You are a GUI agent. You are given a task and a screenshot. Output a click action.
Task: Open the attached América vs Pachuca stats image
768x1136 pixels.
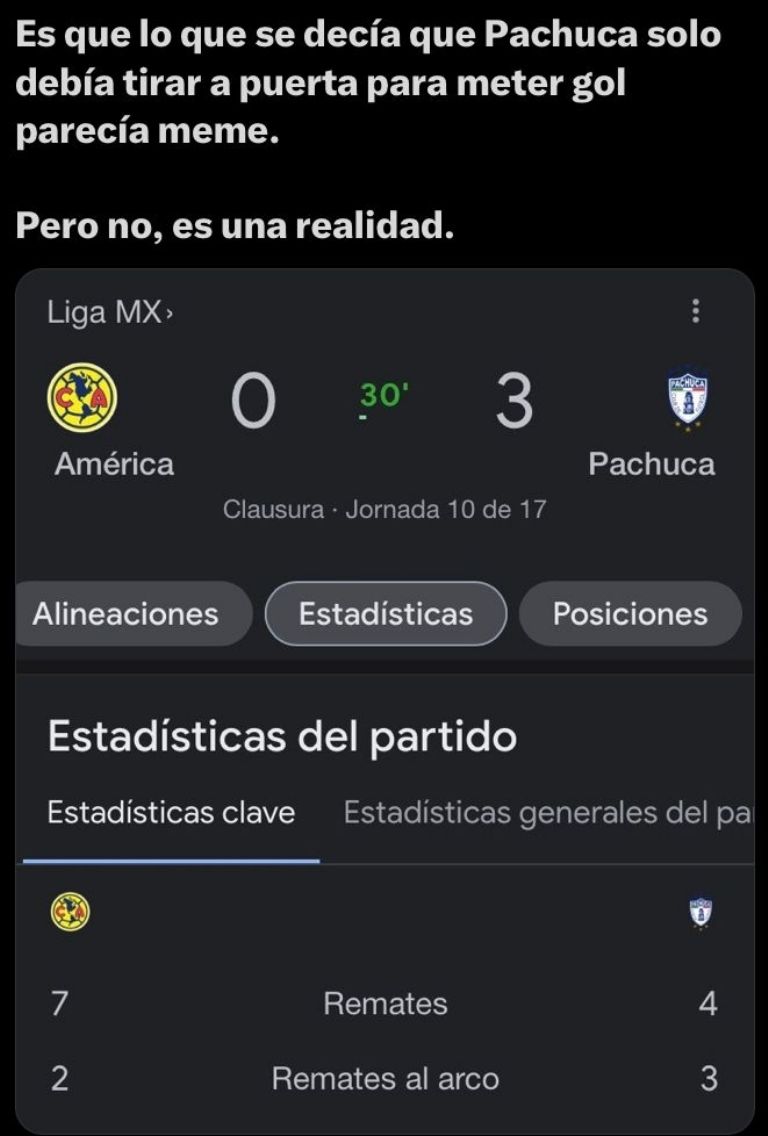pyautogui.click(x=384, y=700)
